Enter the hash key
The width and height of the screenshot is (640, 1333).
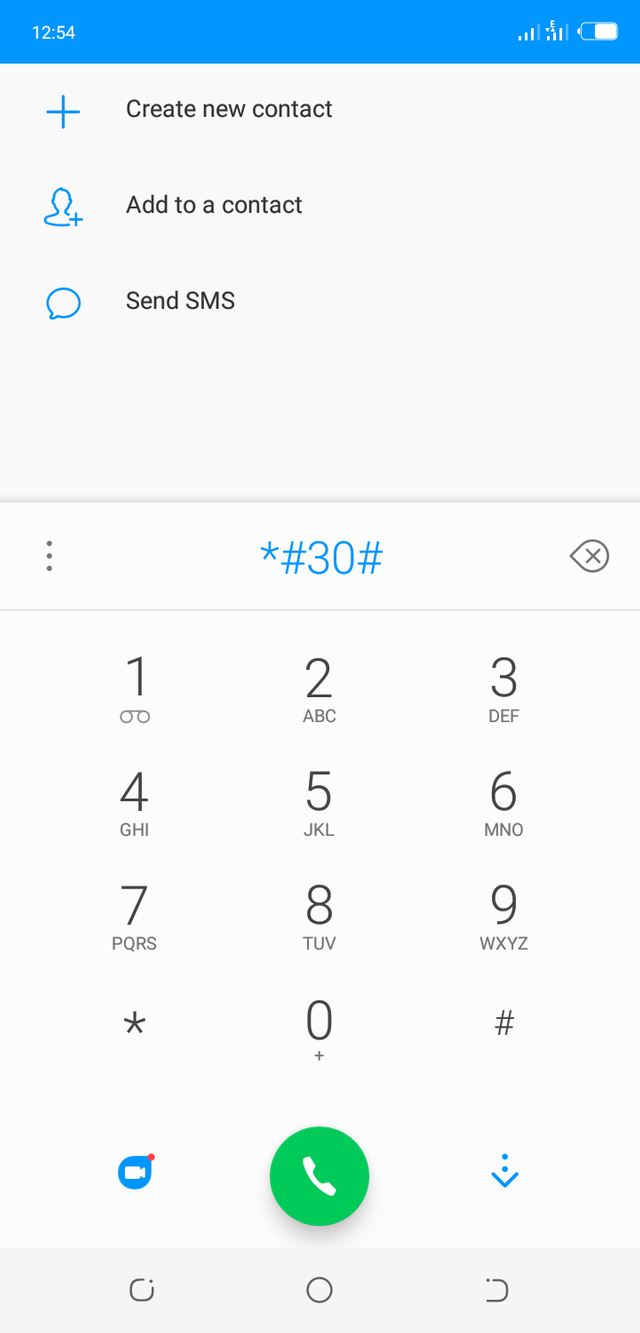click(504, 1023)
